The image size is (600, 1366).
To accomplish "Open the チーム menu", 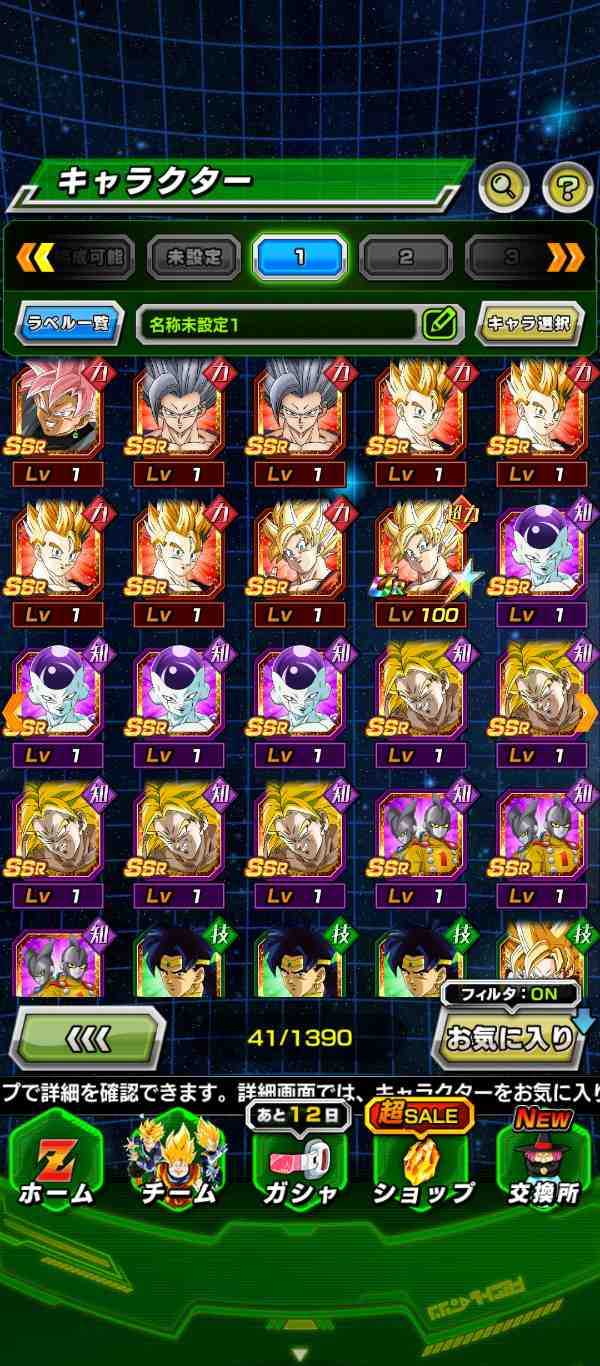I will coord(178,1165).
